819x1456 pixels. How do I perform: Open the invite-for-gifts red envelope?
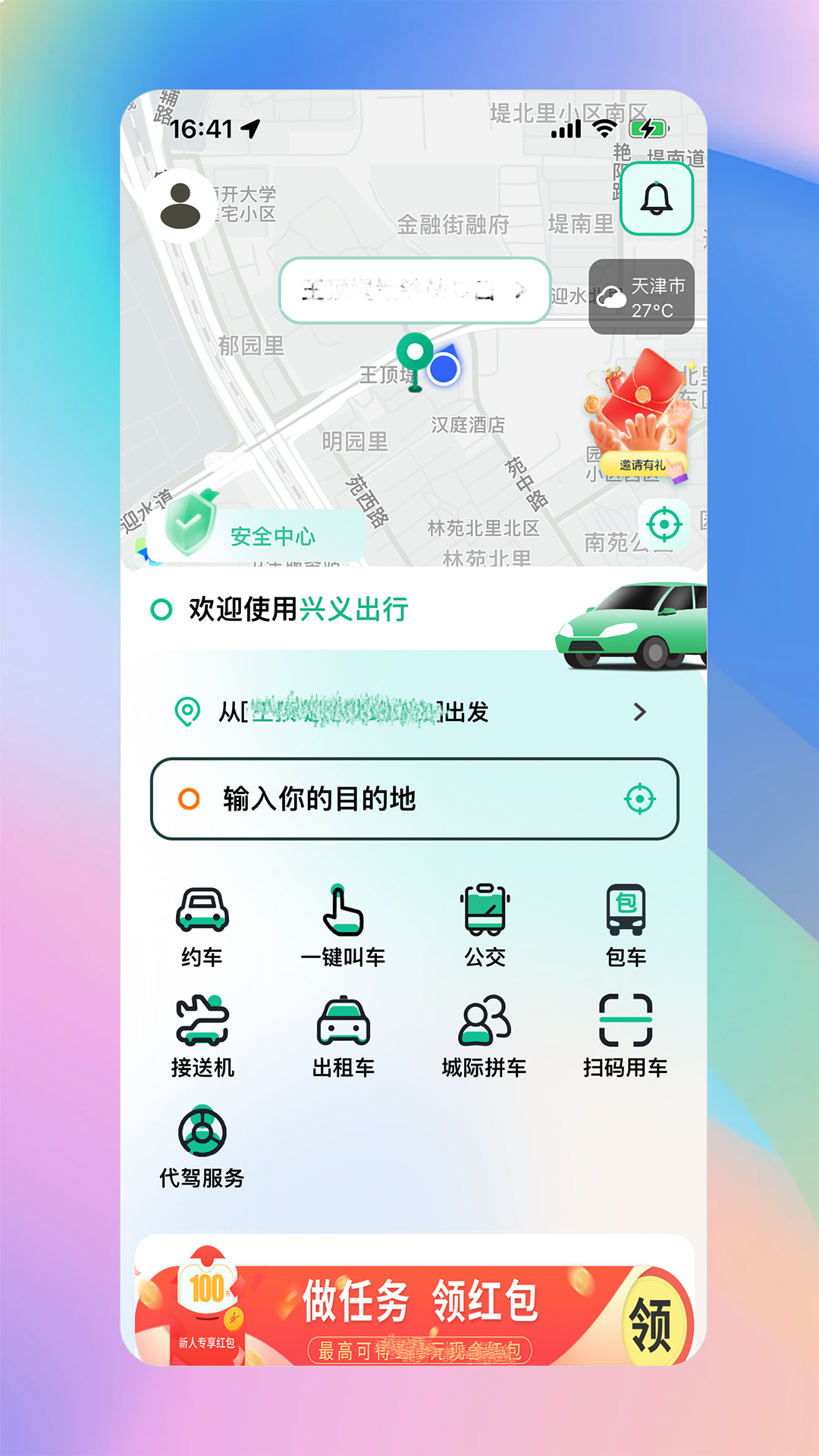click(x=642, y=417)
